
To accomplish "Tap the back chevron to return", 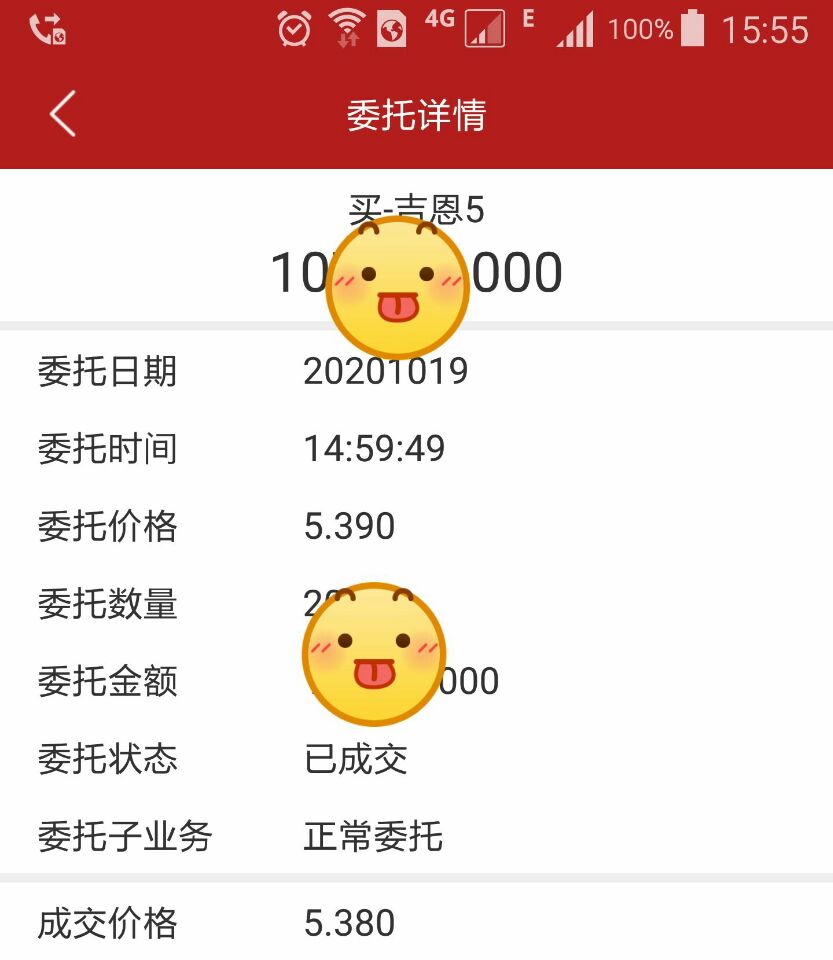I will coord(62,113).
